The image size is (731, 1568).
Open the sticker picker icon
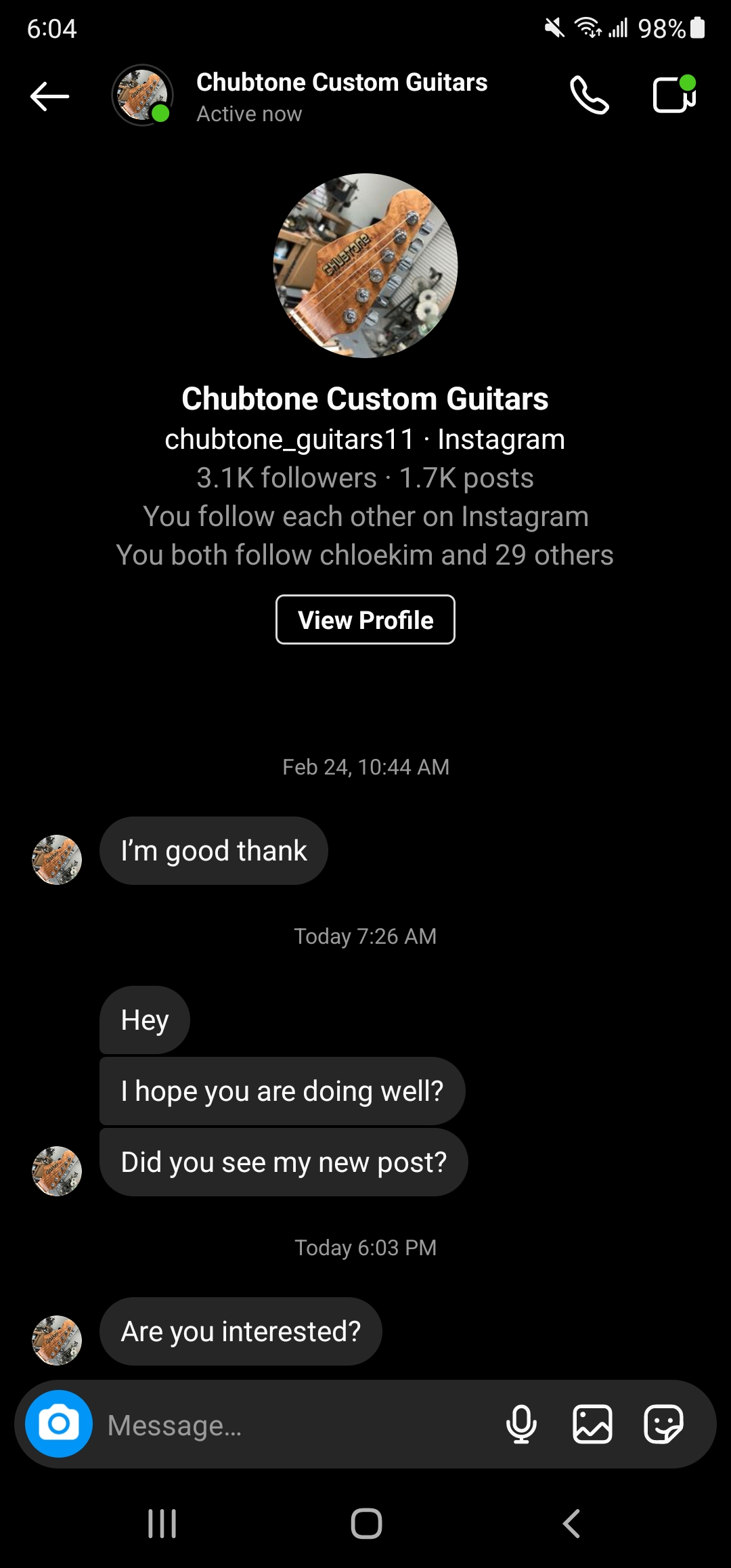click(x=663, y=1424)
